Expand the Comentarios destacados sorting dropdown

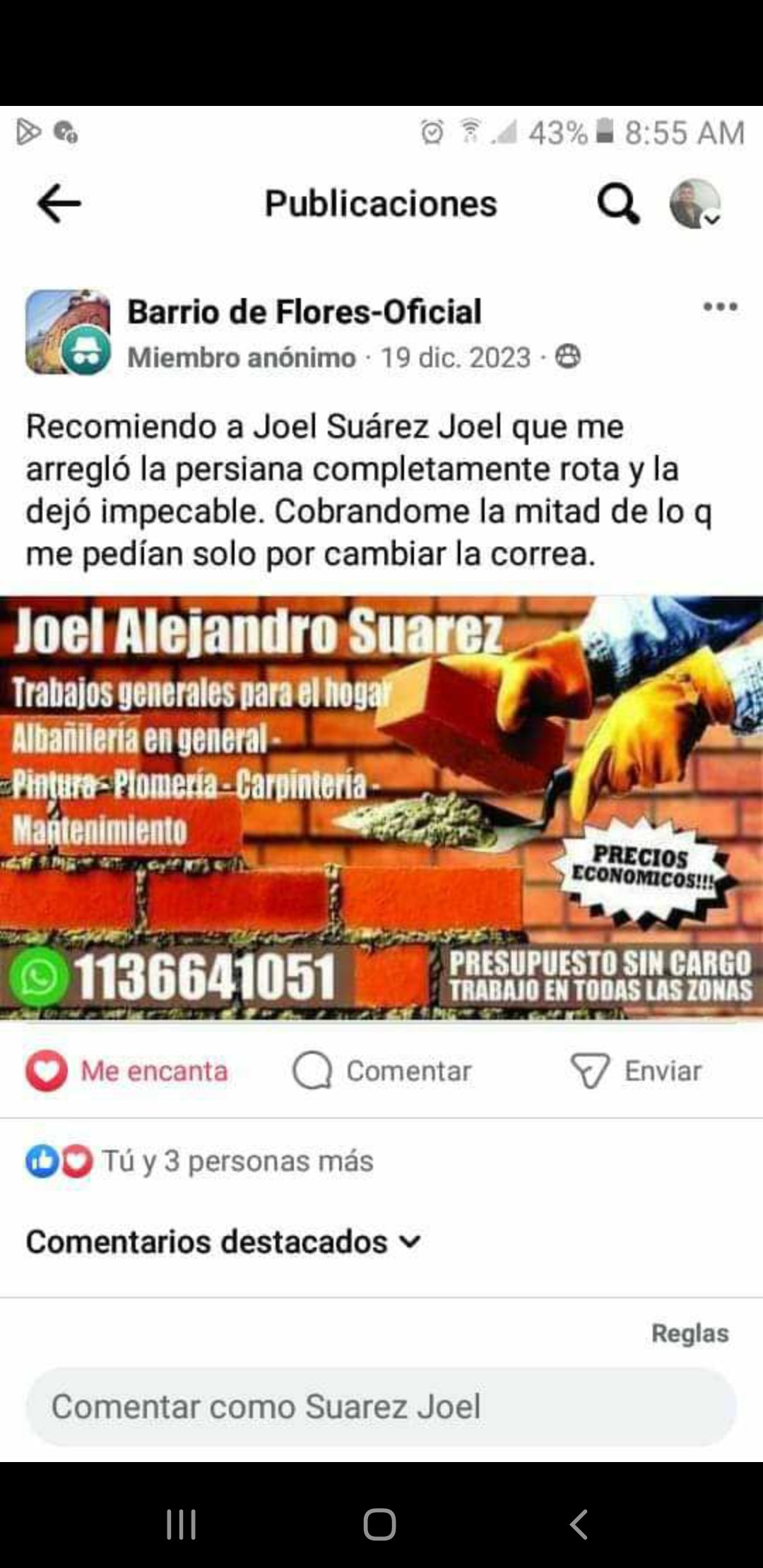[x=223, y=1242]
